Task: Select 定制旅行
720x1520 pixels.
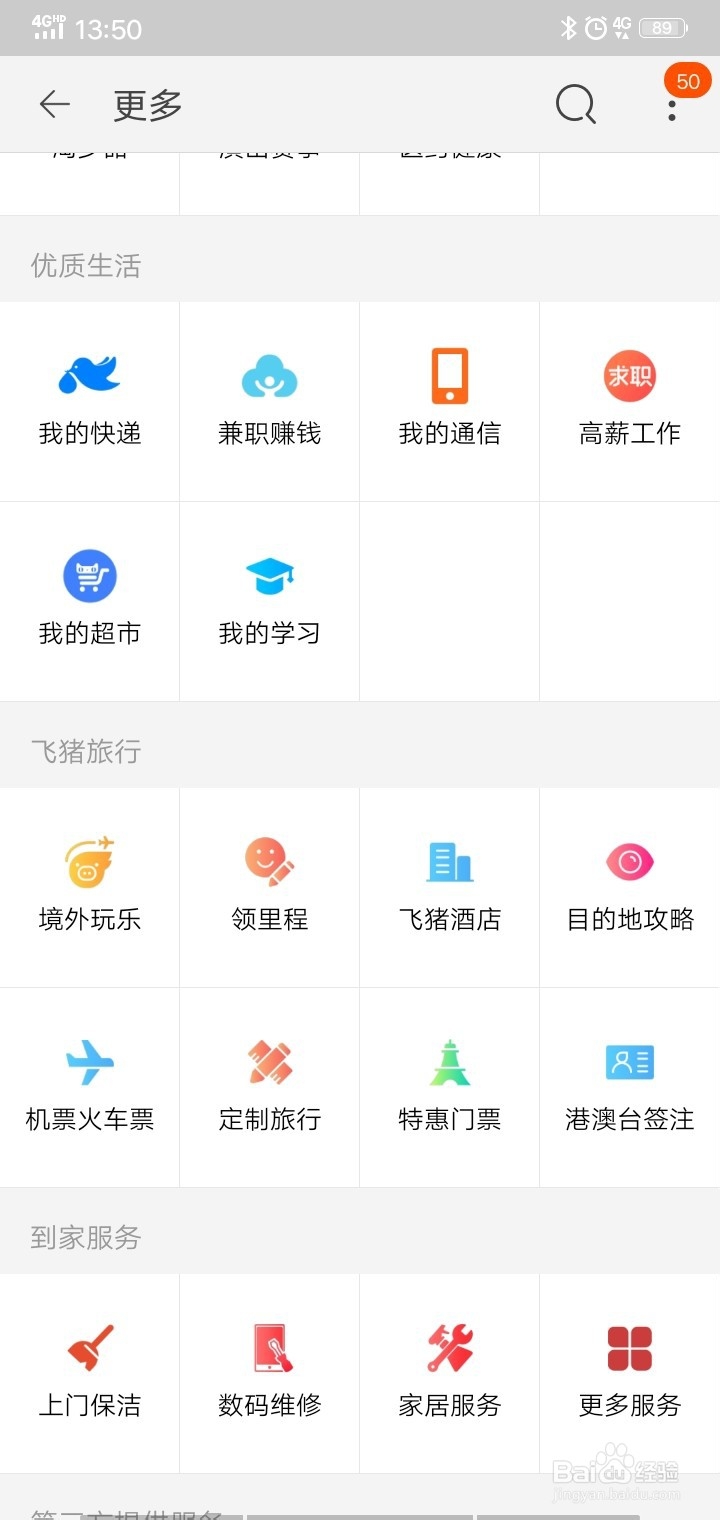Action: point(270,1087)
